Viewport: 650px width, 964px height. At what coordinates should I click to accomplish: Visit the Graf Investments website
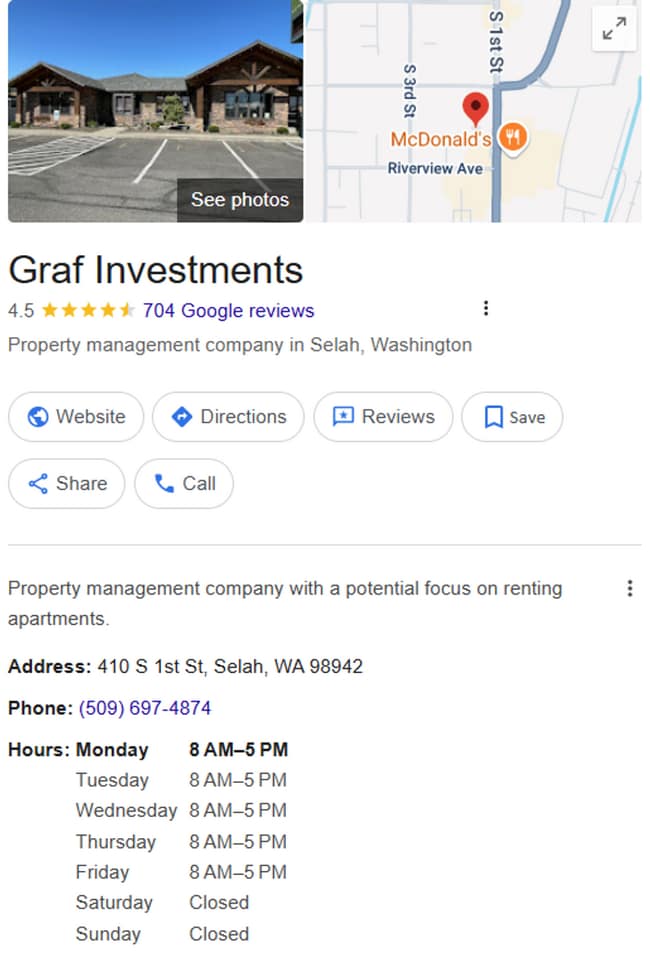[x=76, y=417]
